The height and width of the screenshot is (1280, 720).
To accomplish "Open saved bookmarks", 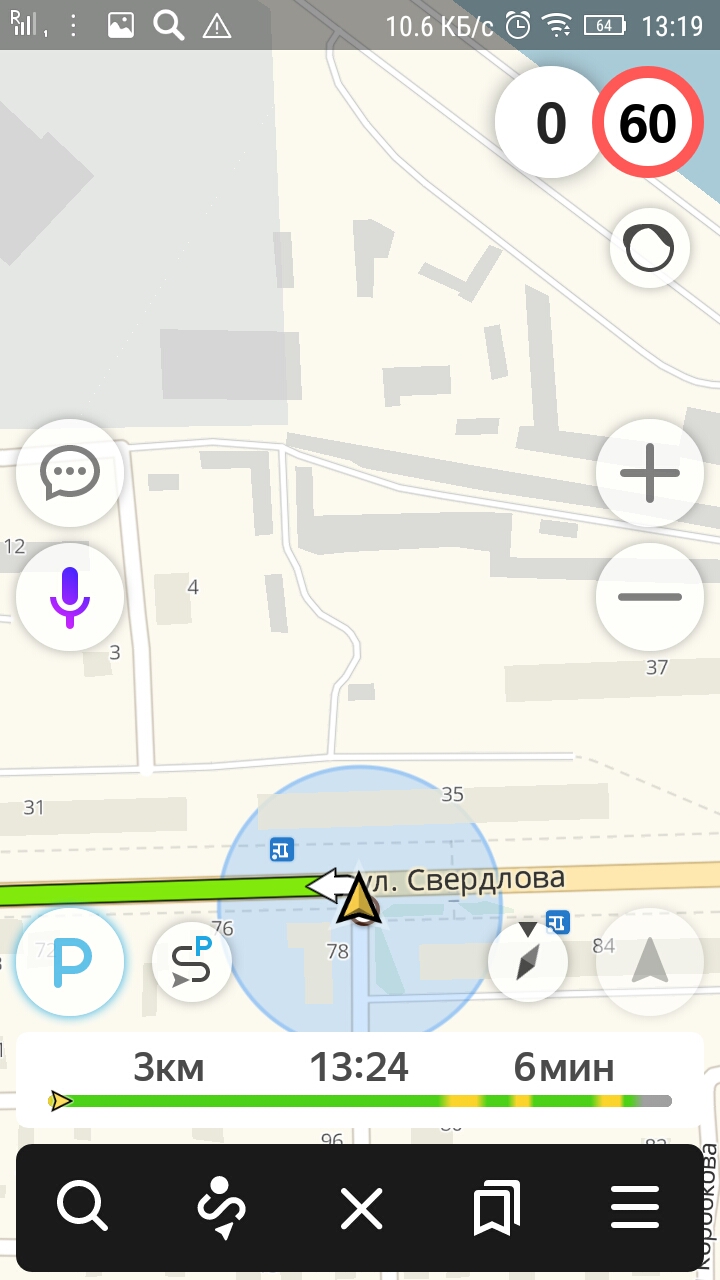I will coord(497,1207).
